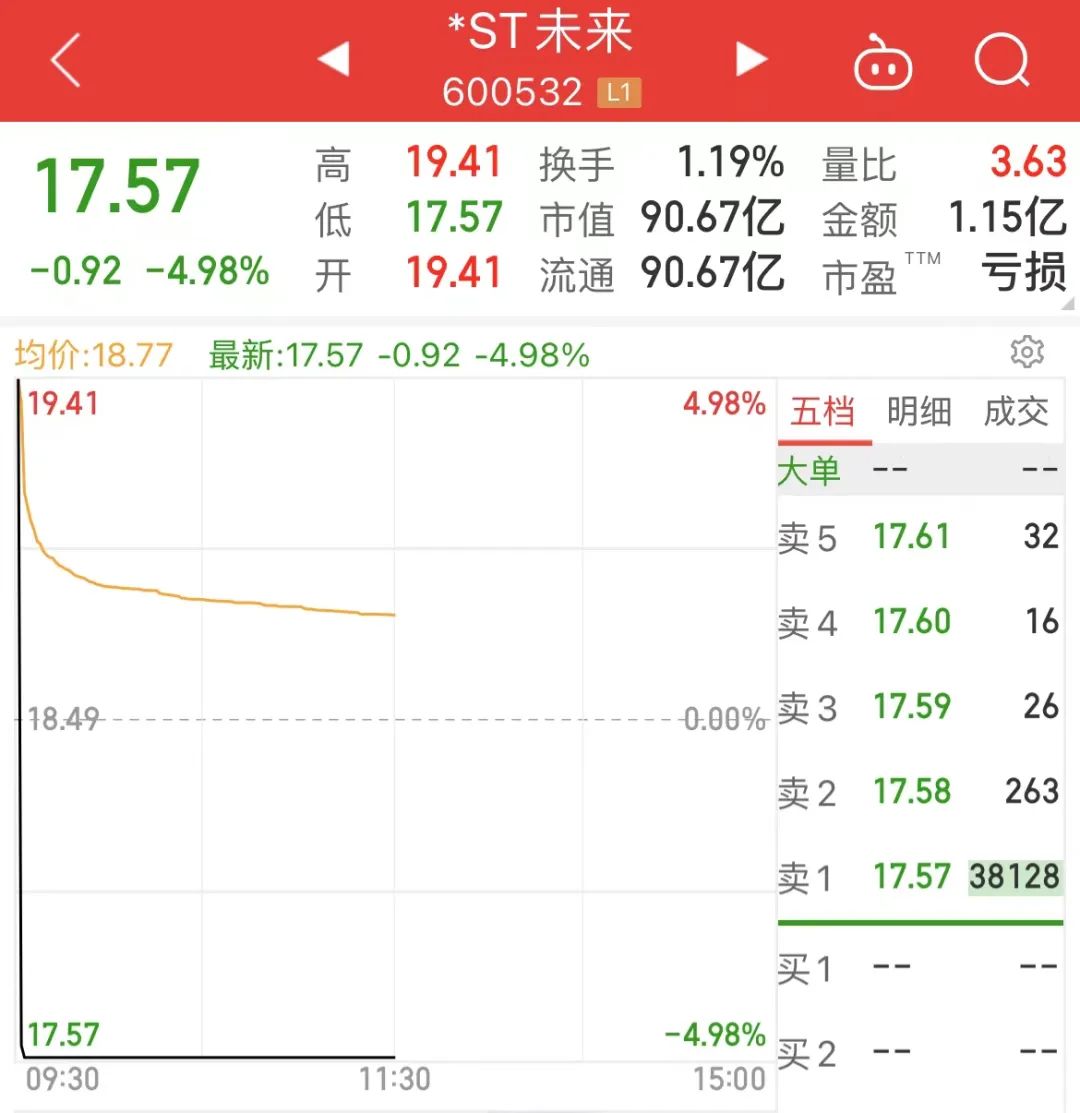Open the chart settings gear icon
1080x1113 pixels.
(1028, 353)
